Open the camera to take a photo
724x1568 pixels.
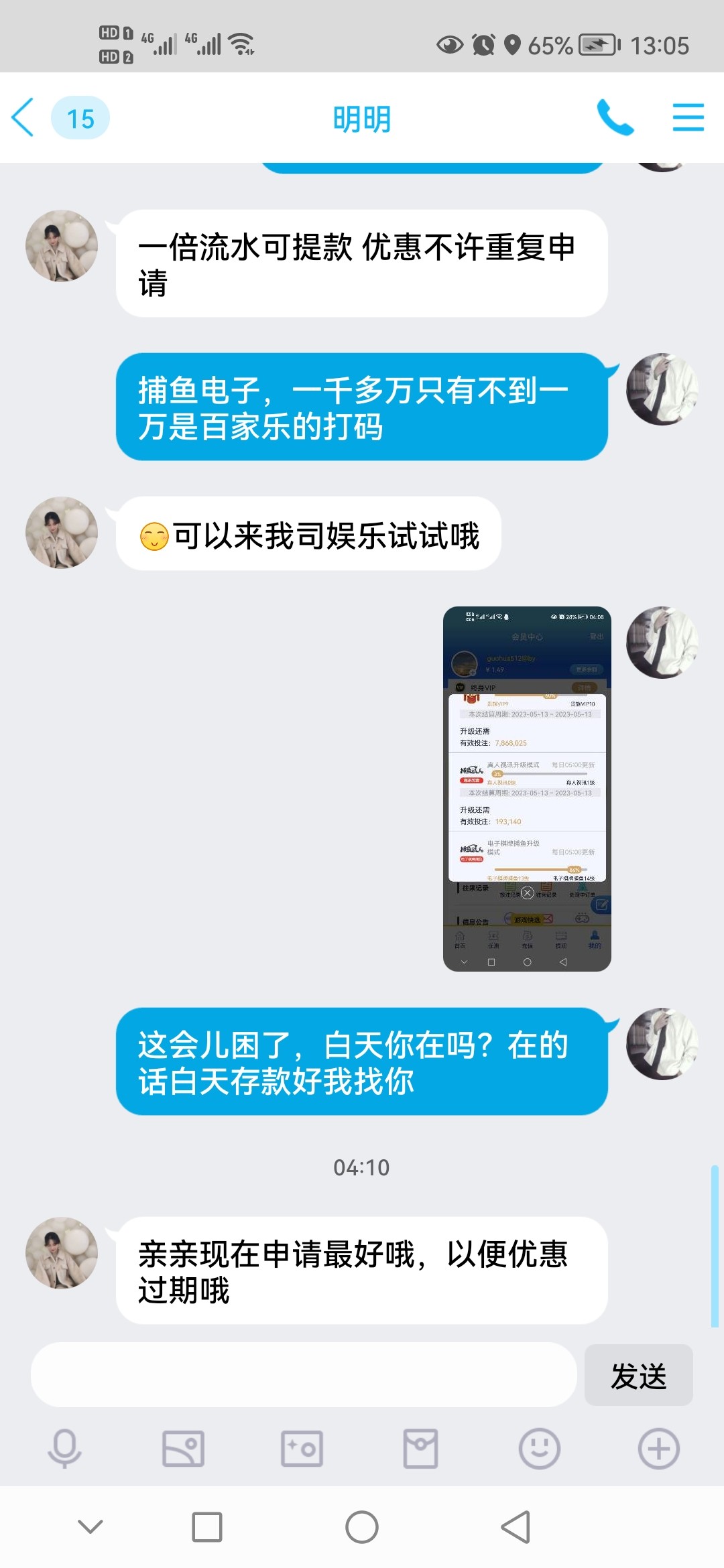click(302, 1449)
